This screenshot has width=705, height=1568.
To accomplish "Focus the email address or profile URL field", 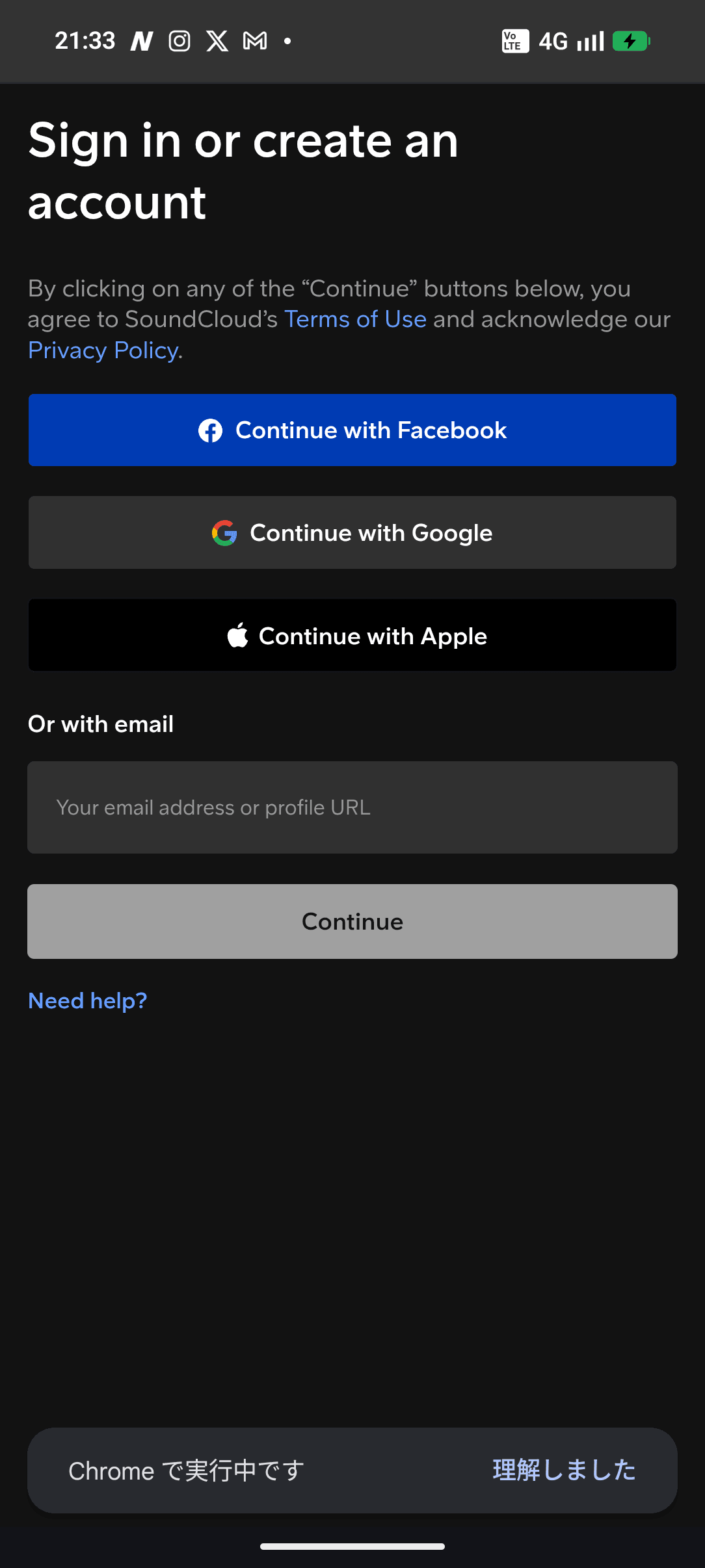I will tap(352, 807).
